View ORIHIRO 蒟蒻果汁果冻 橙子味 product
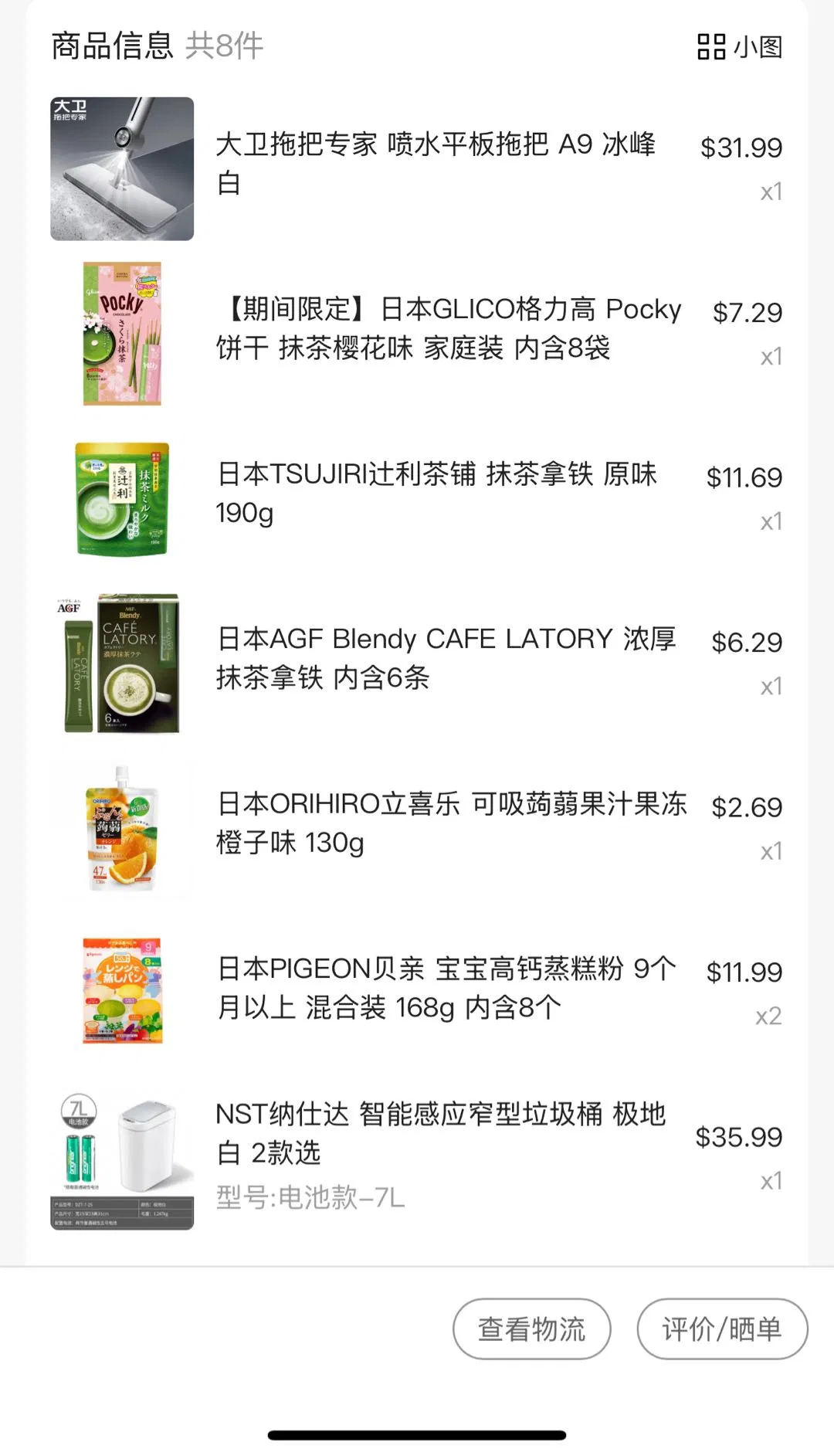The width and height of the screenshot is (834, 1456). (x=451, y=823)
